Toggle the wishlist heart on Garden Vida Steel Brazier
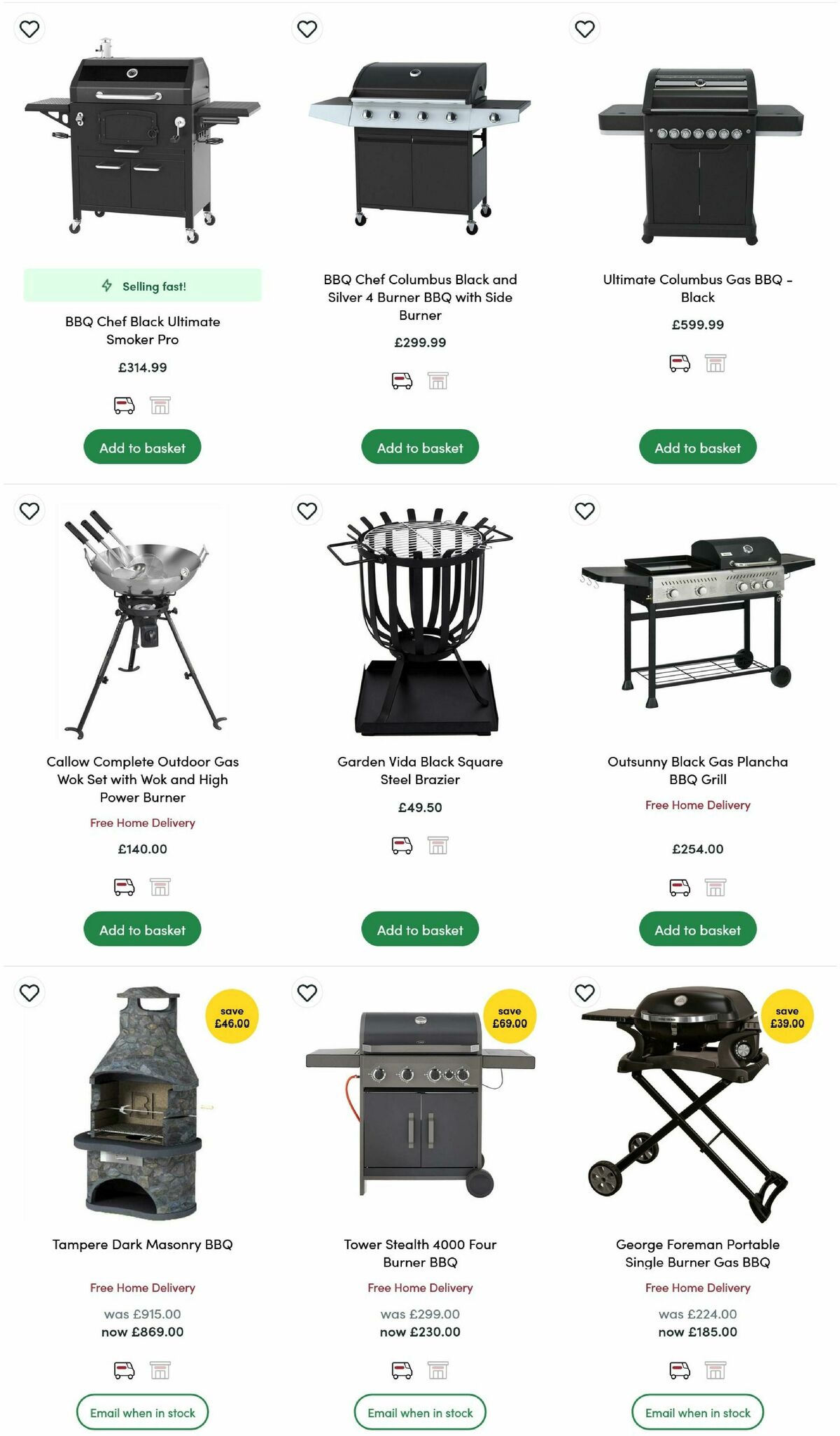Image resolution: width=840 pixels, height=1436 pixels. (306, 511)
